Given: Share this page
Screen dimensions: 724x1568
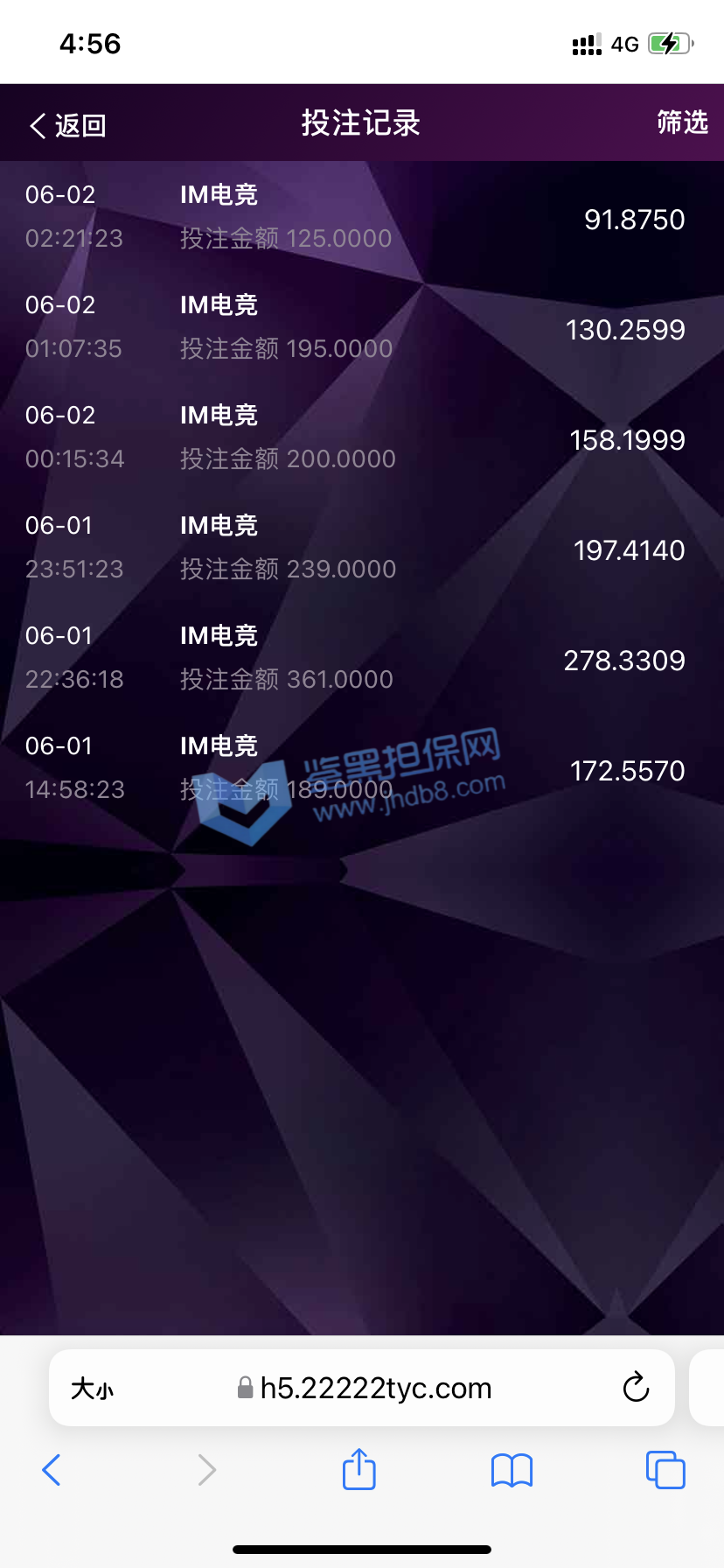Looking at the screenshot, I should pos(359,1469).
